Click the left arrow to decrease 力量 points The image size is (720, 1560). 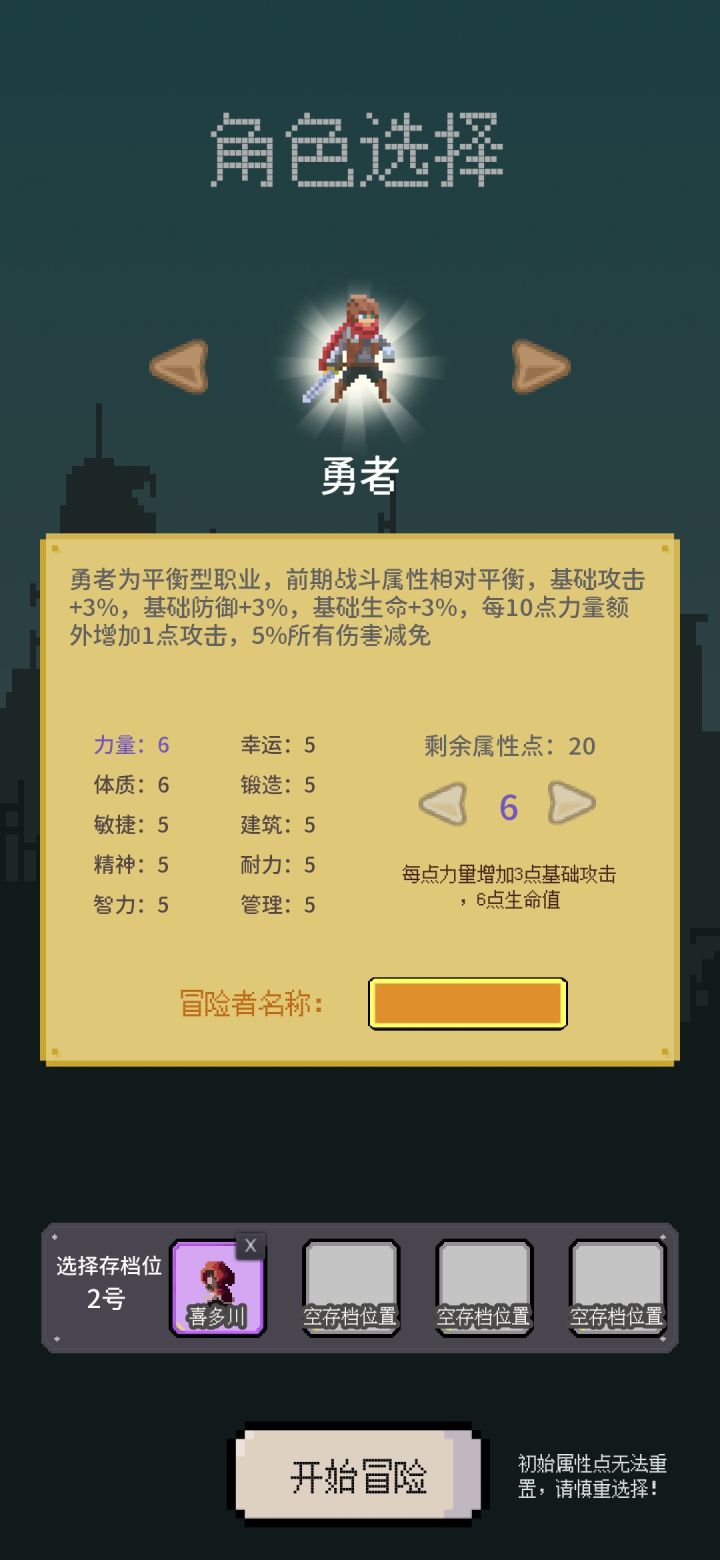tap(442, 805)
